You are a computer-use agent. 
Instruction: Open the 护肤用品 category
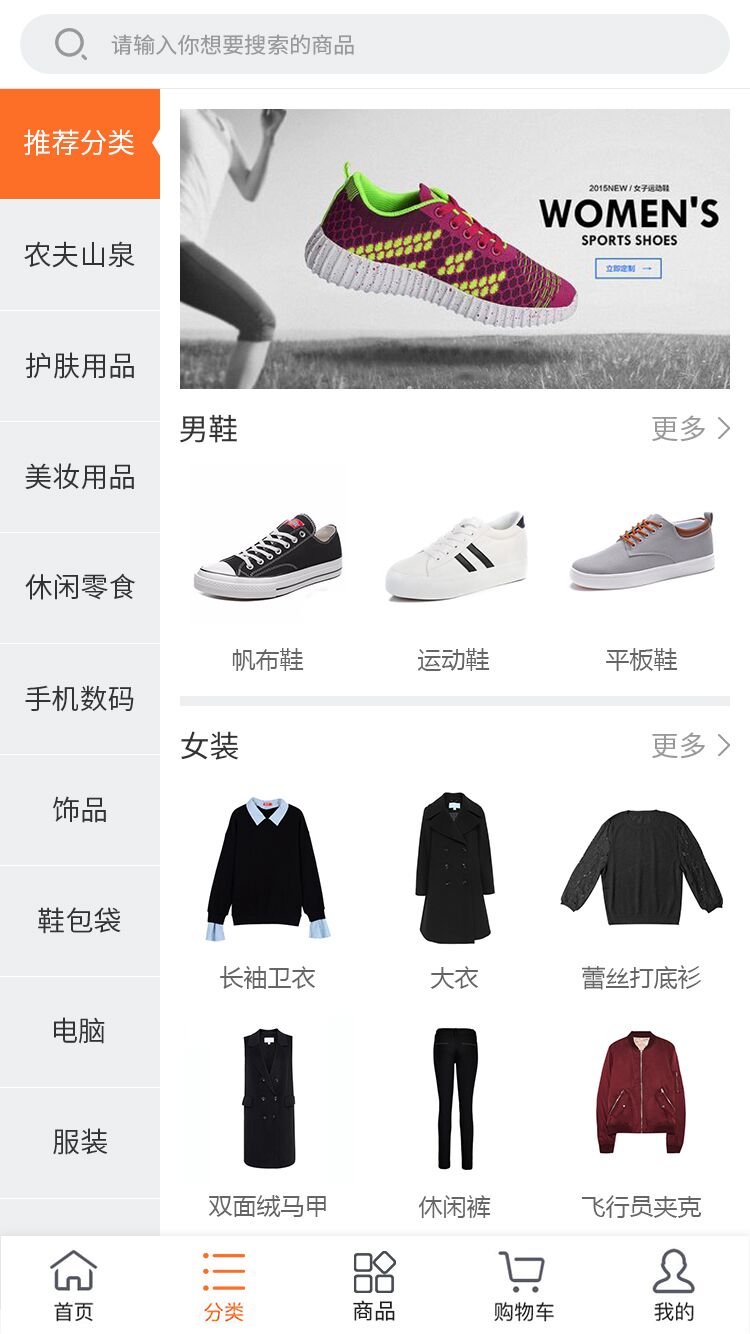click(x=80, y=366)
